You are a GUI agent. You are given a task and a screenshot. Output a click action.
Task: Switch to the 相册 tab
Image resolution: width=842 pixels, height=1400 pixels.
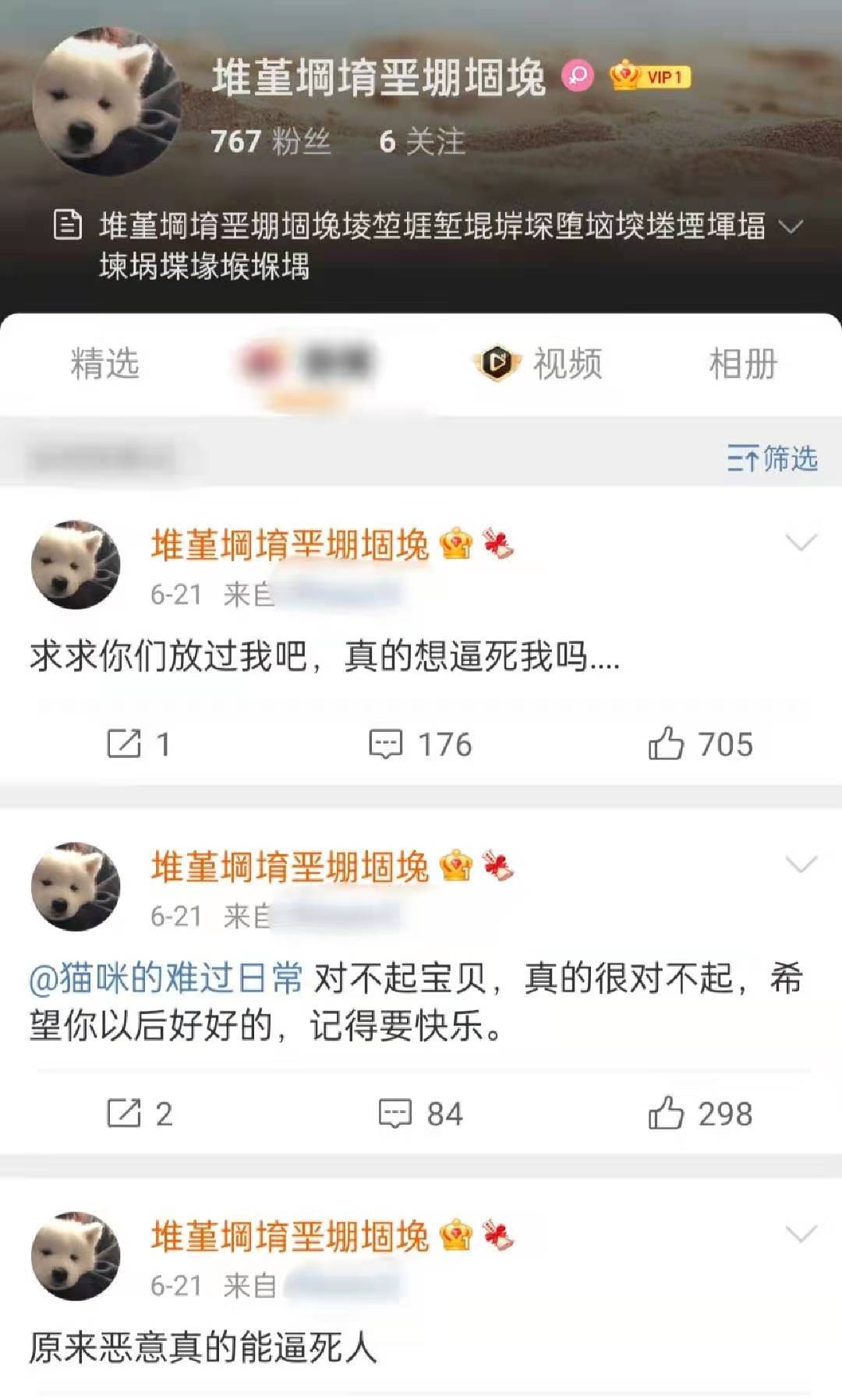click(x=742, y=364)
